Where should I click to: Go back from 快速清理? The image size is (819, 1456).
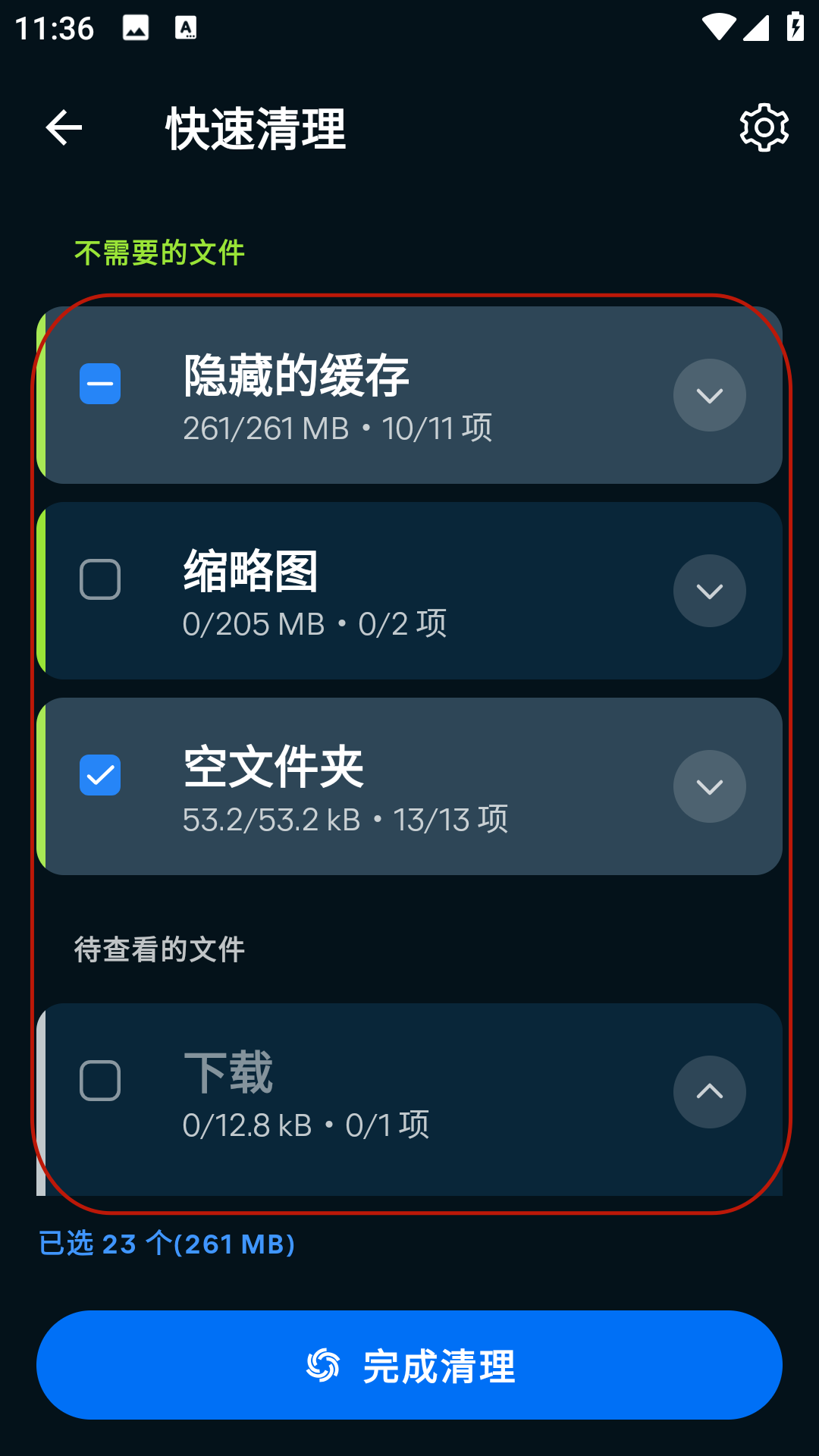[x=64, y=127]
